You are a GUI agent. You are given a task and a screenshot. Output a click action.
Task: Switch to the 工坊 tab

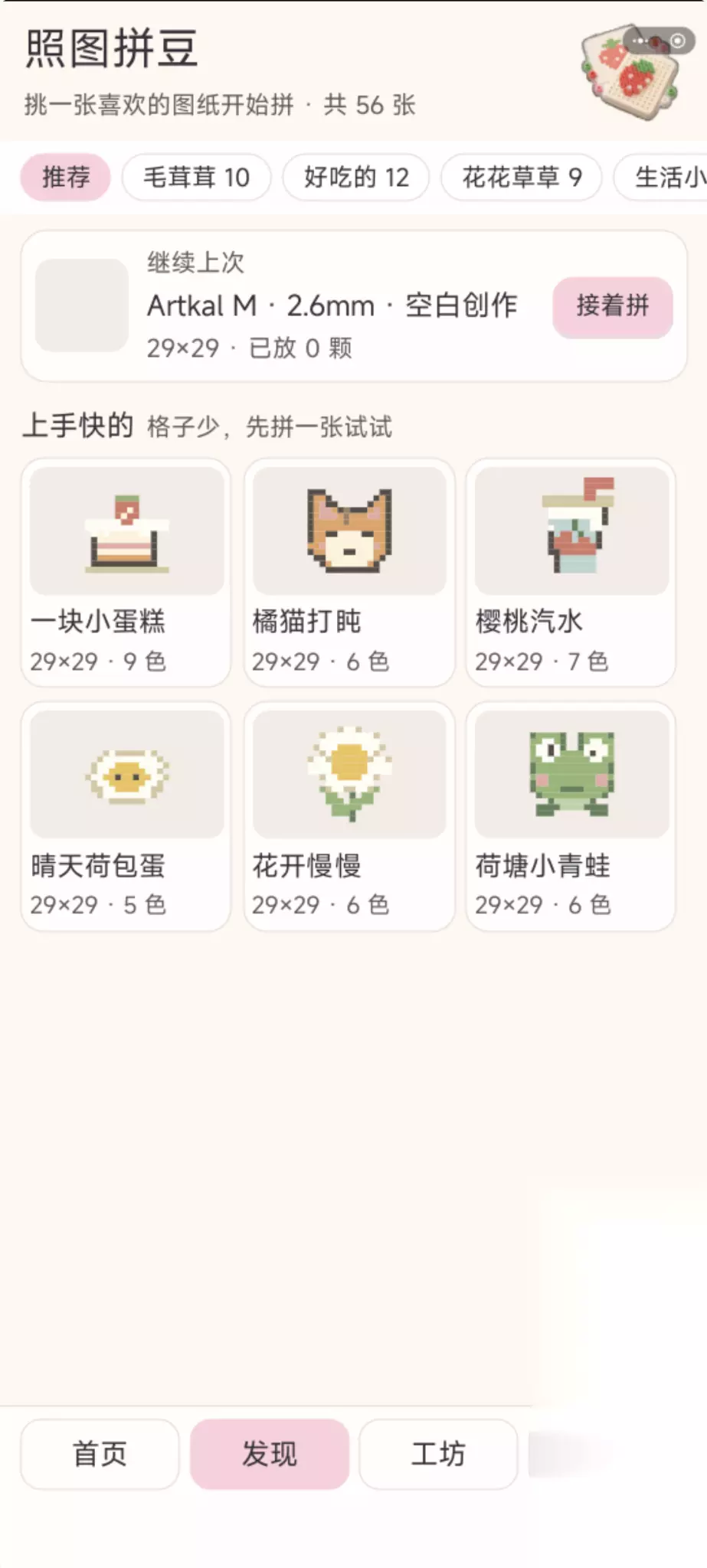[x=438, y=1454]
